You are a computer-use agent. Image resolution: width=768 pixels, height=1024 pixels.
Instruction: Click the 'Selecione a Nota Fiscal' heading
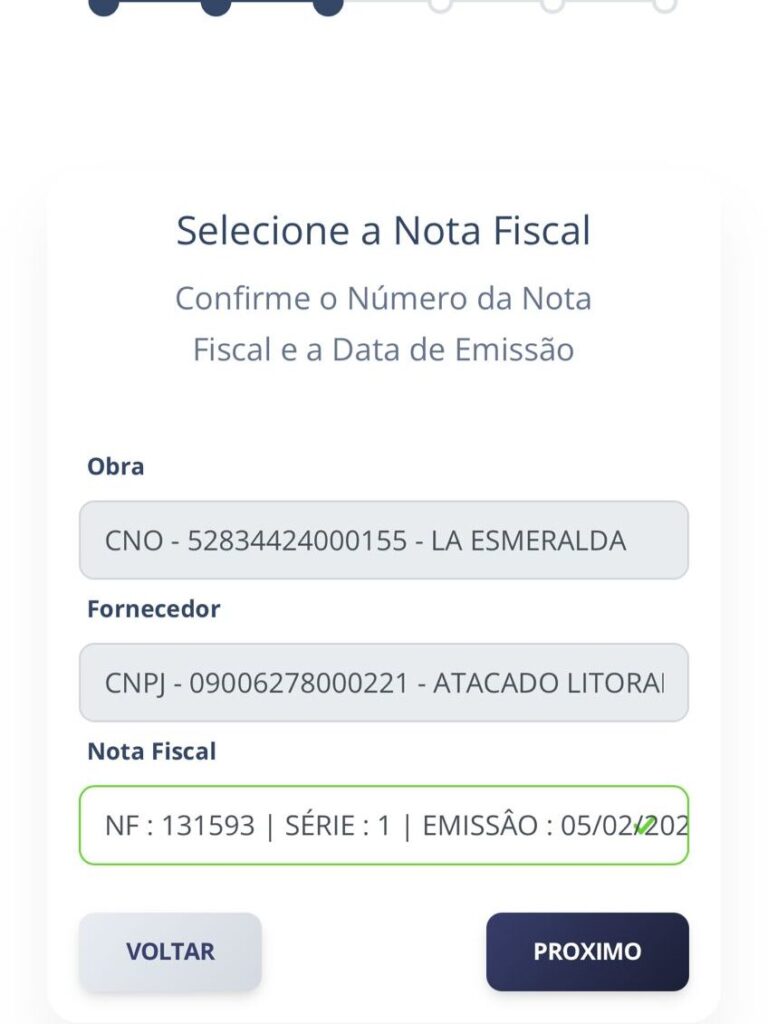click(x=384, y=230)
